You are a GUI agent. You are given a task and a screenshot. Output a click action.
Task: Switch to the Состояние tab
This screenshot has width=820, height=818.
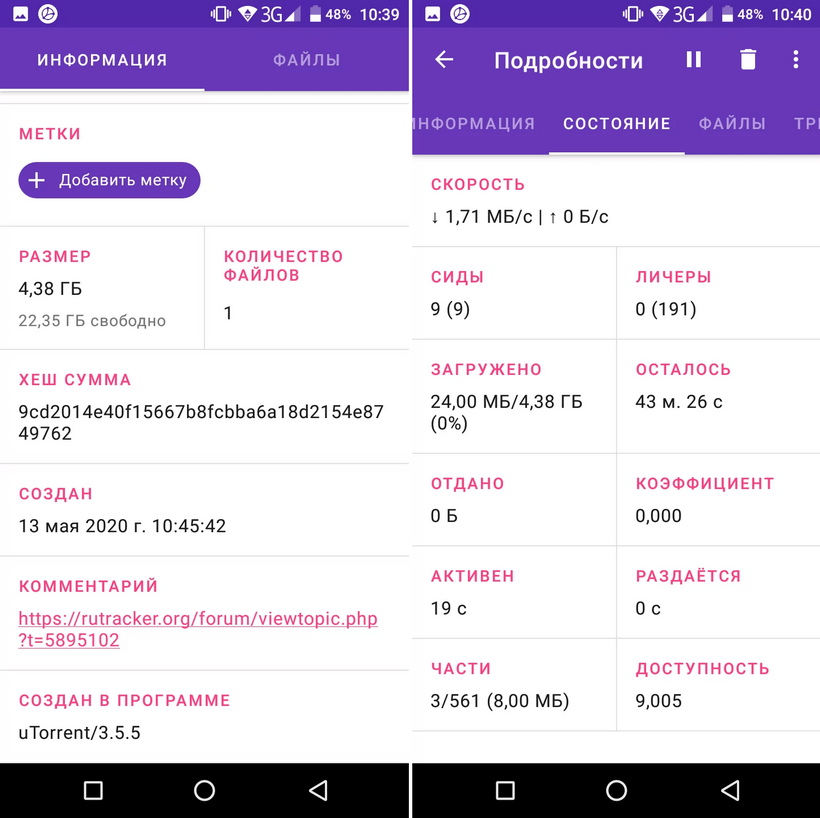pyautogui.click(x=616, y=124)
